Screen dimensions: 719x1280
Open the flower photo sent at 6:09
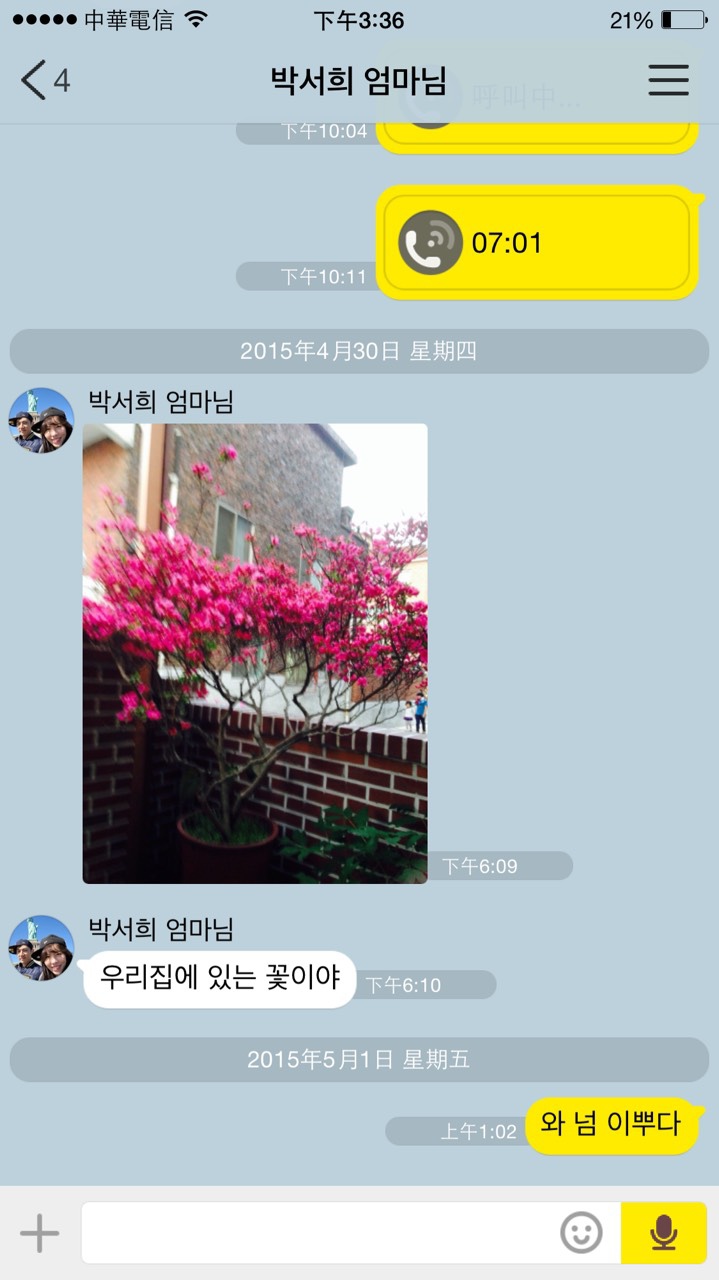255,654
